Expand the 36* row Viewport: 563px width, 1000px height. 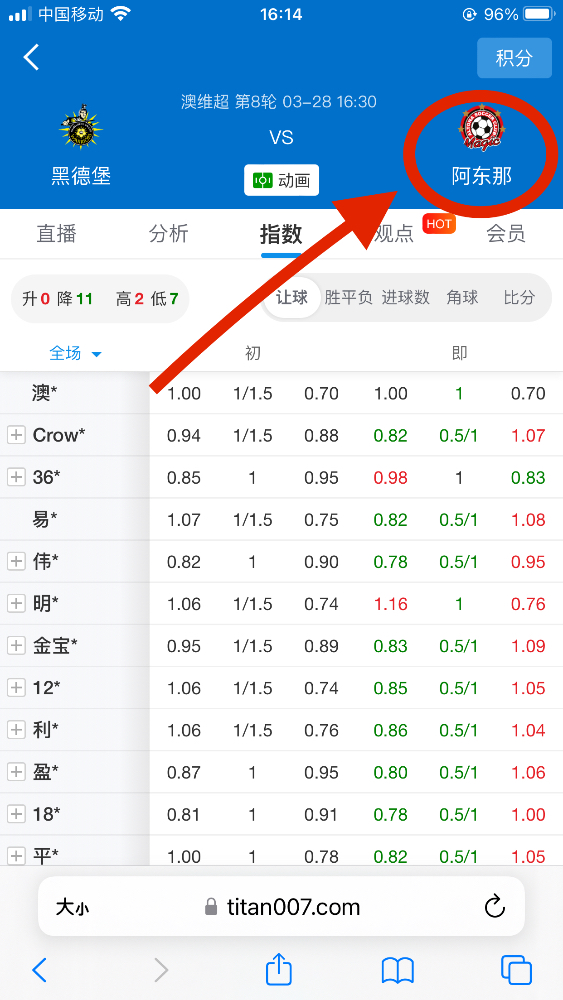[16, 477]
